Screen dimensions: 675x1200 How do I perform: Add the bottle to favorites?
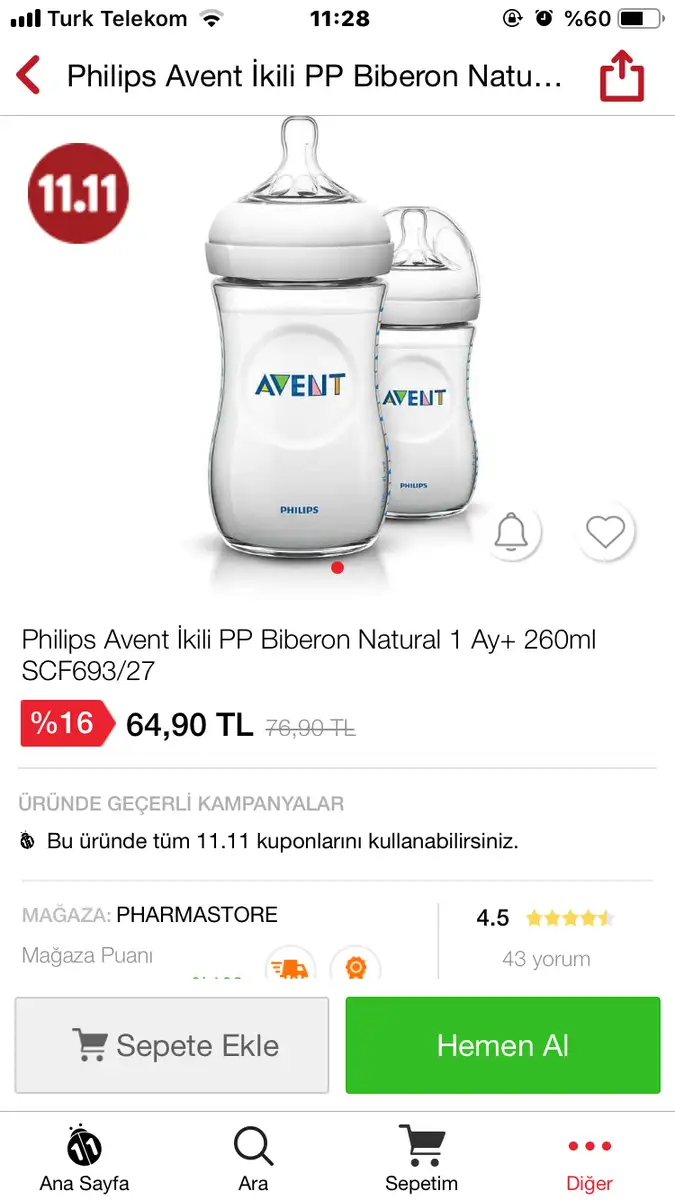click(605, 533)
